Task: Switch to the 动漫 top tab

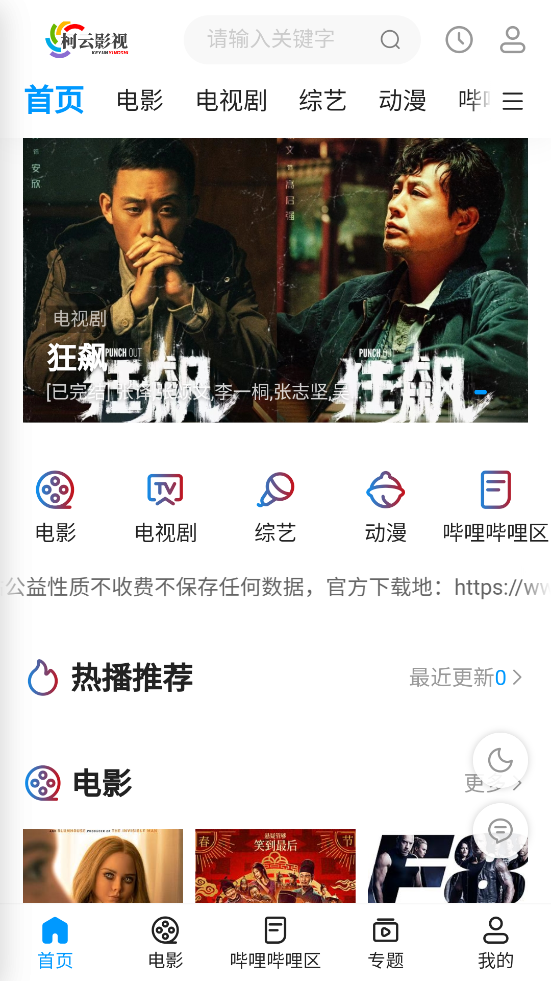Action: (x=402, y=101)
